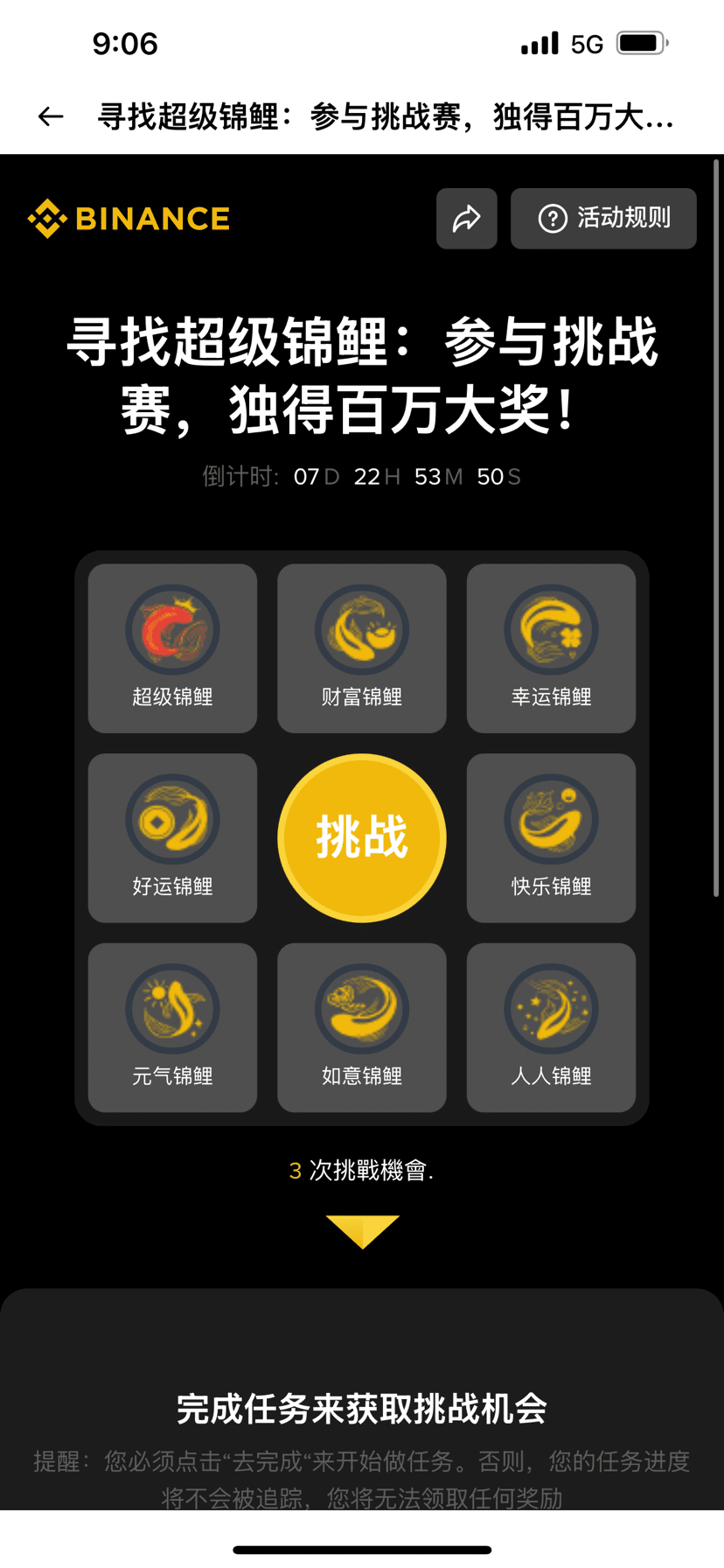The width and height of the screenshot is (724, 1568).
Task: Select the 元气锦鲤 tile
Action: coord(172,1027)
